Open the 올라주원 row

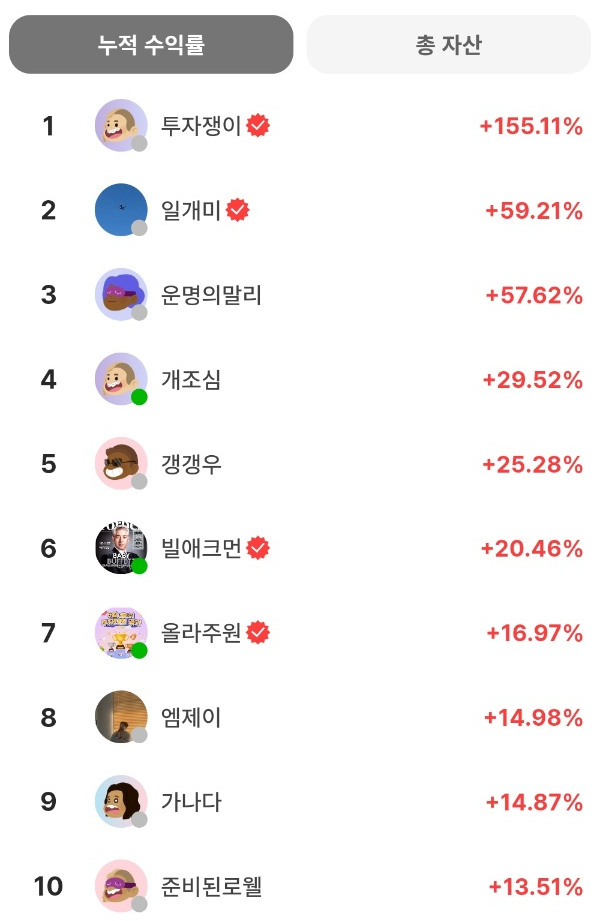coord(300,633)
